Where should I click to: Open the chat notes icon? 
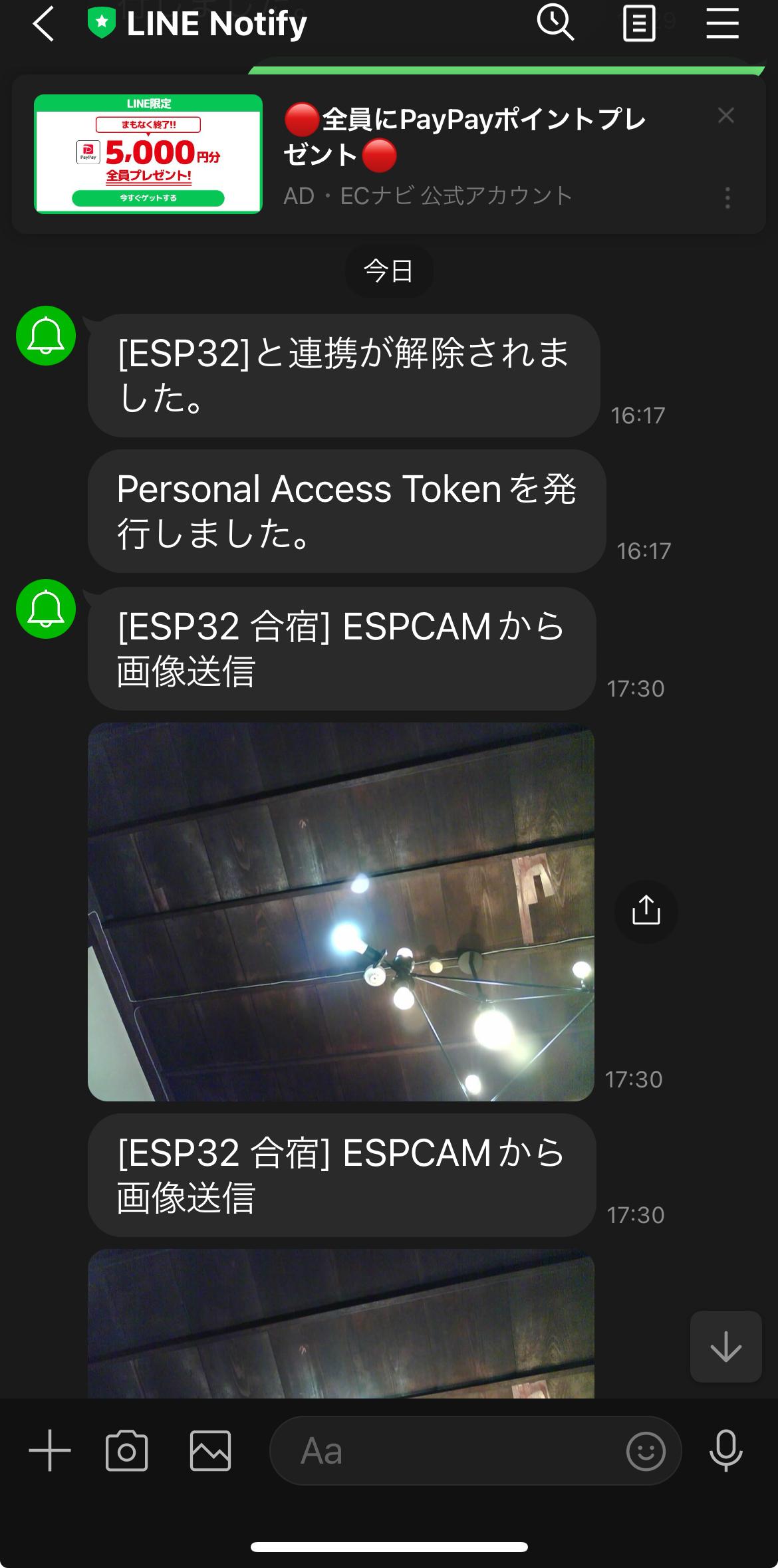point(638,24)
